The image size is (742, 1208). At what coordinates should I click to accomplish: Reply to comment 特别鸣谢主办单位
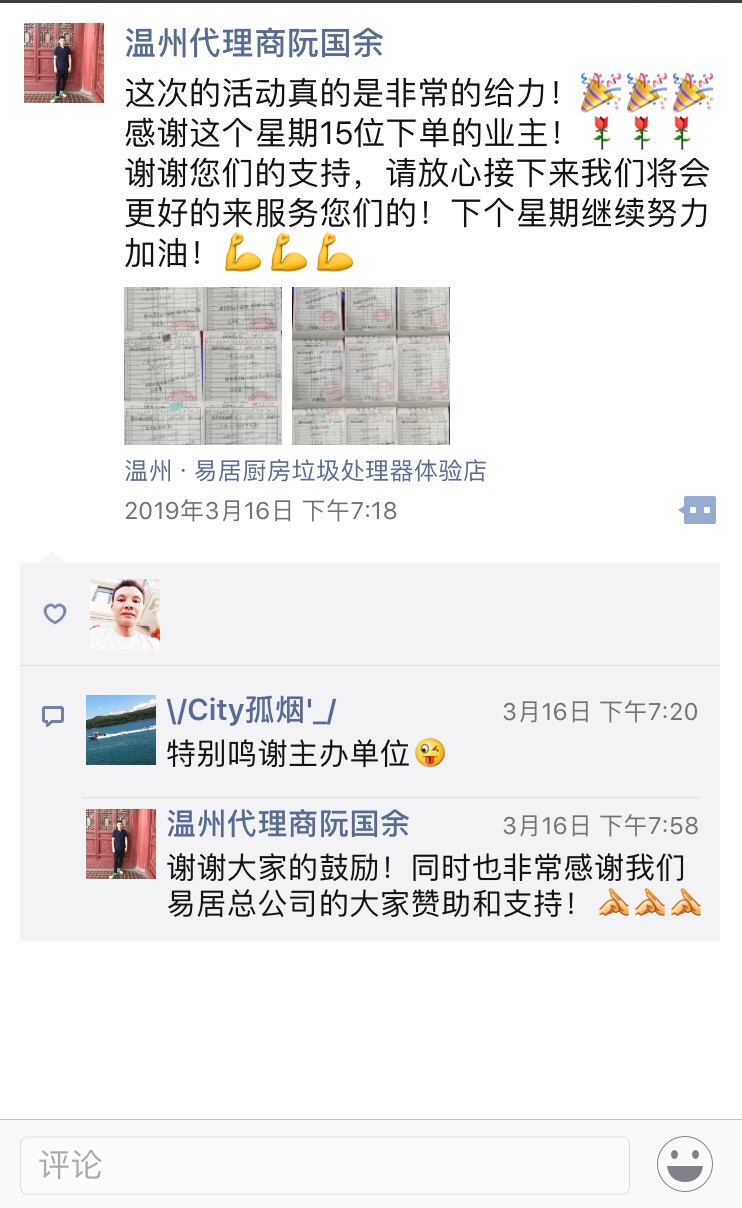click(290, 754)
